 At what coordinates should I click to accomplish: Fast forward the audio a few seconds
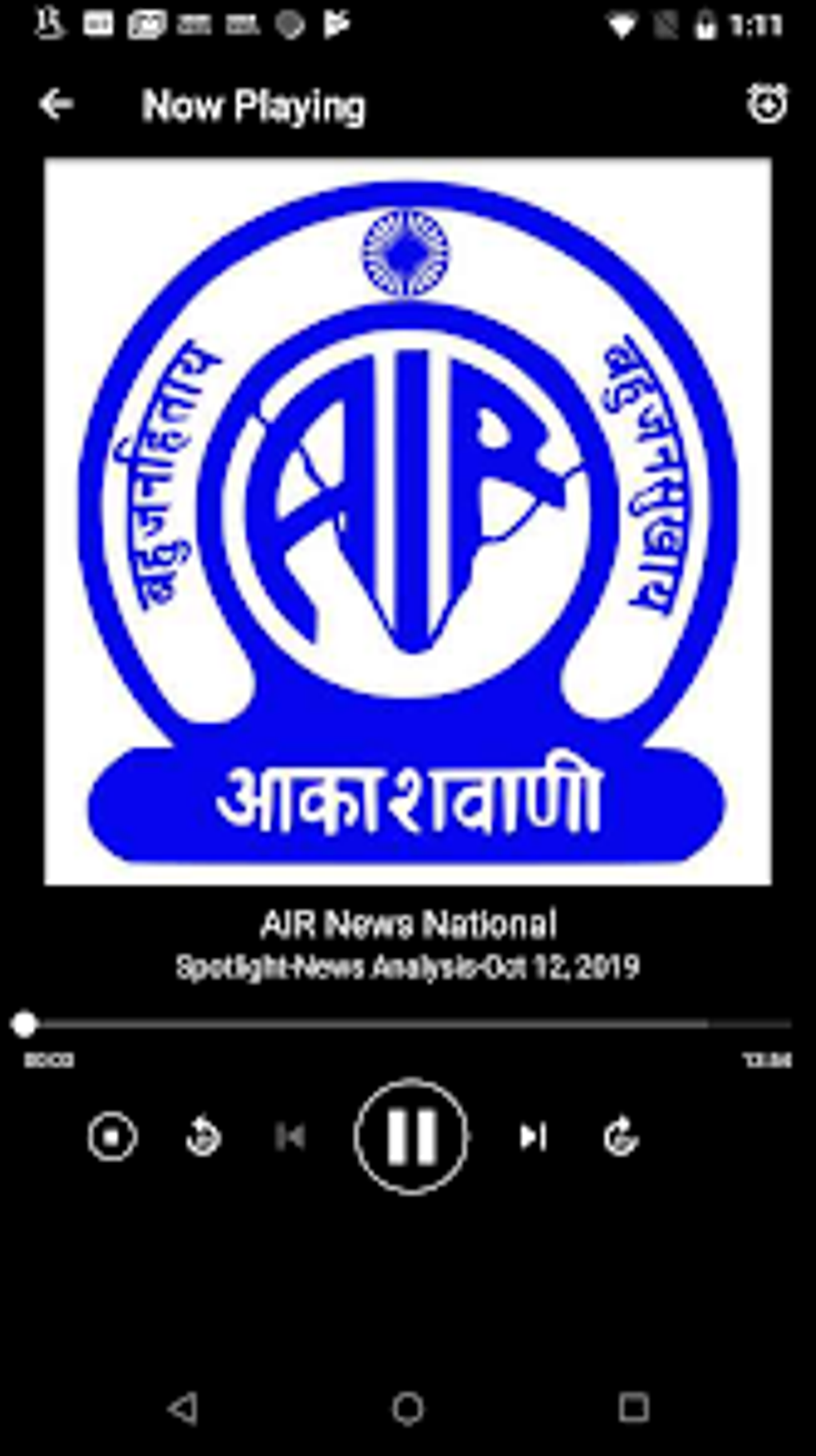point(621,1137)
